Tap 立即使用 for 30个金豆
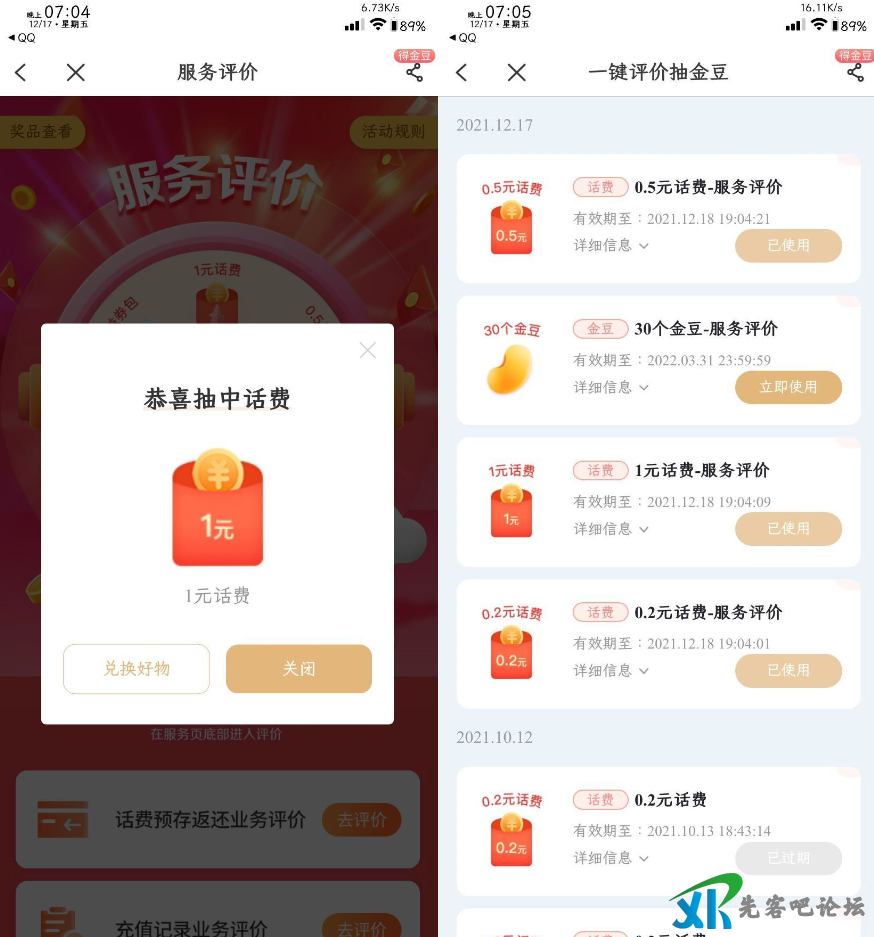Image resolution: width=874 pixels, height=937 pixels. (788, 387)
